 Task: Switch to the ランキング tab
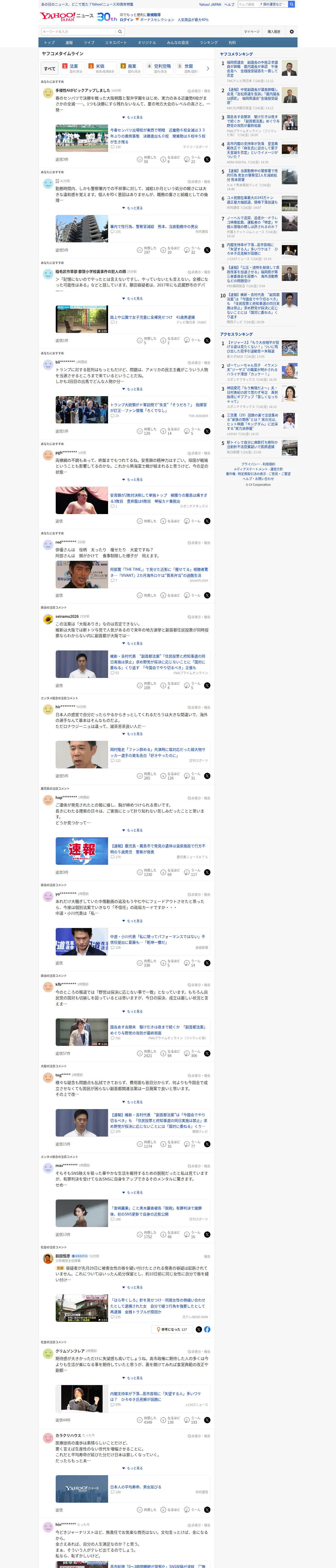coord(209,43)
